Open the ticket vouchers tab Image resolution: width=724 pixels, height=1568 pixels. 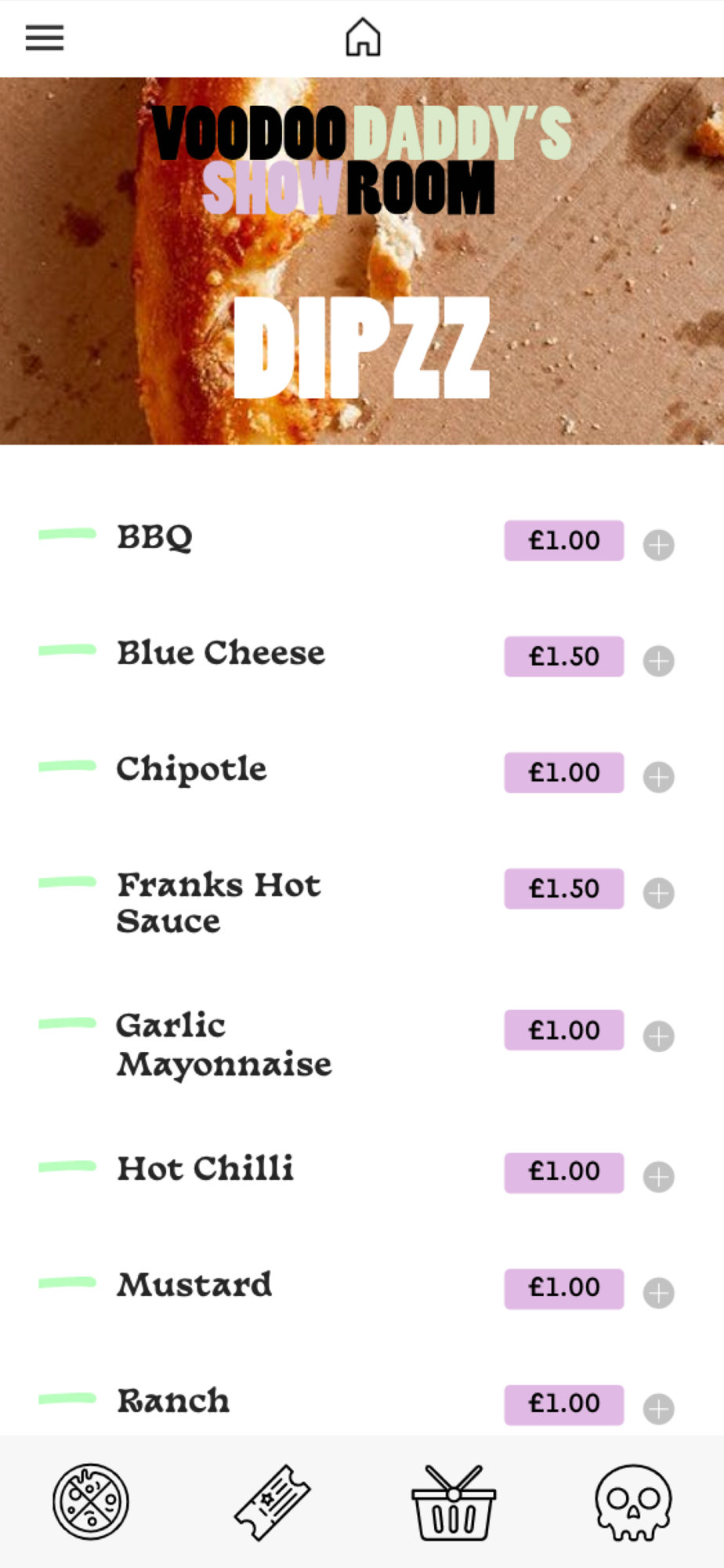[272, 1501]
